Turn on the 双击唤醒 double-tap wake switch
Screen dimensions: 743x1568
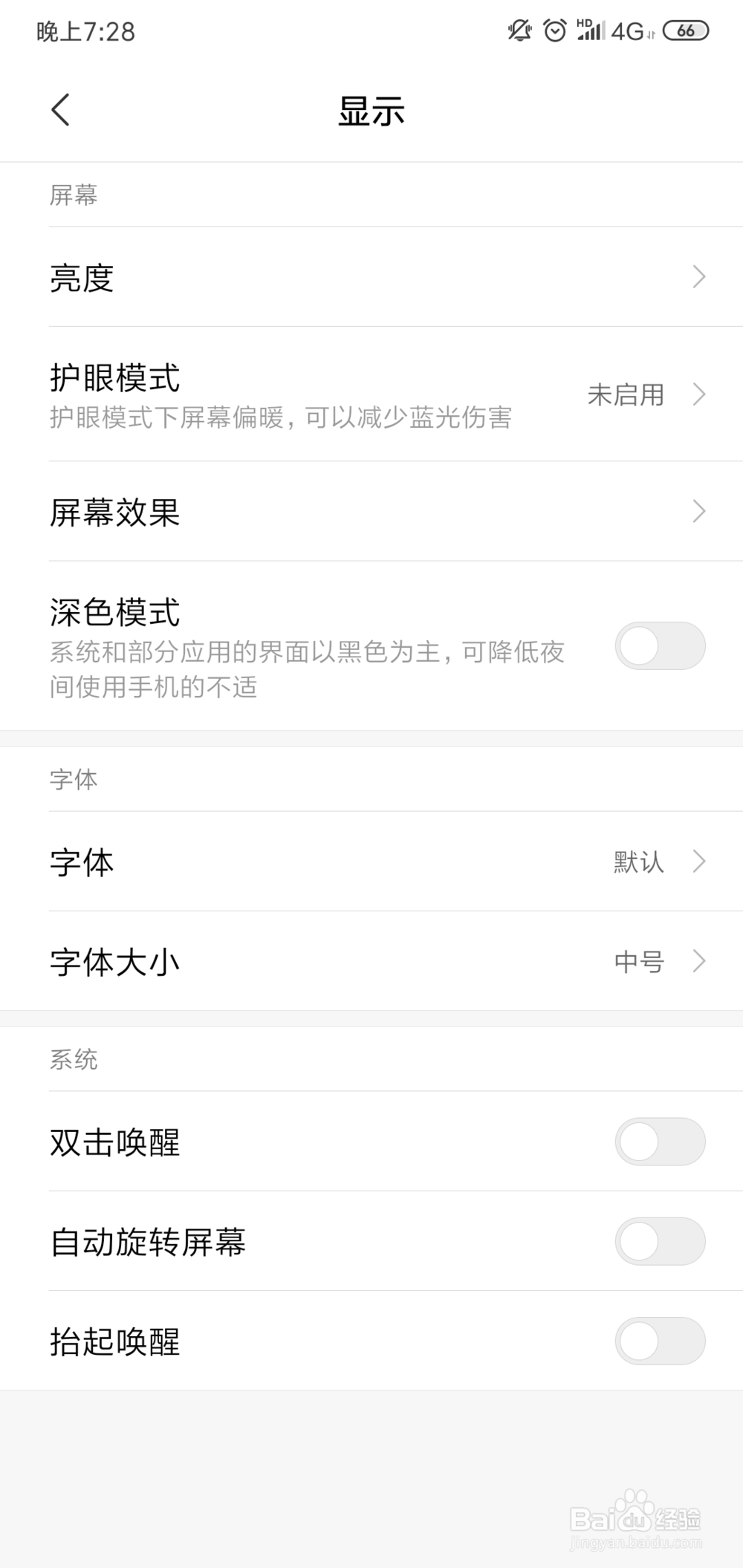tap(660, 1142)
